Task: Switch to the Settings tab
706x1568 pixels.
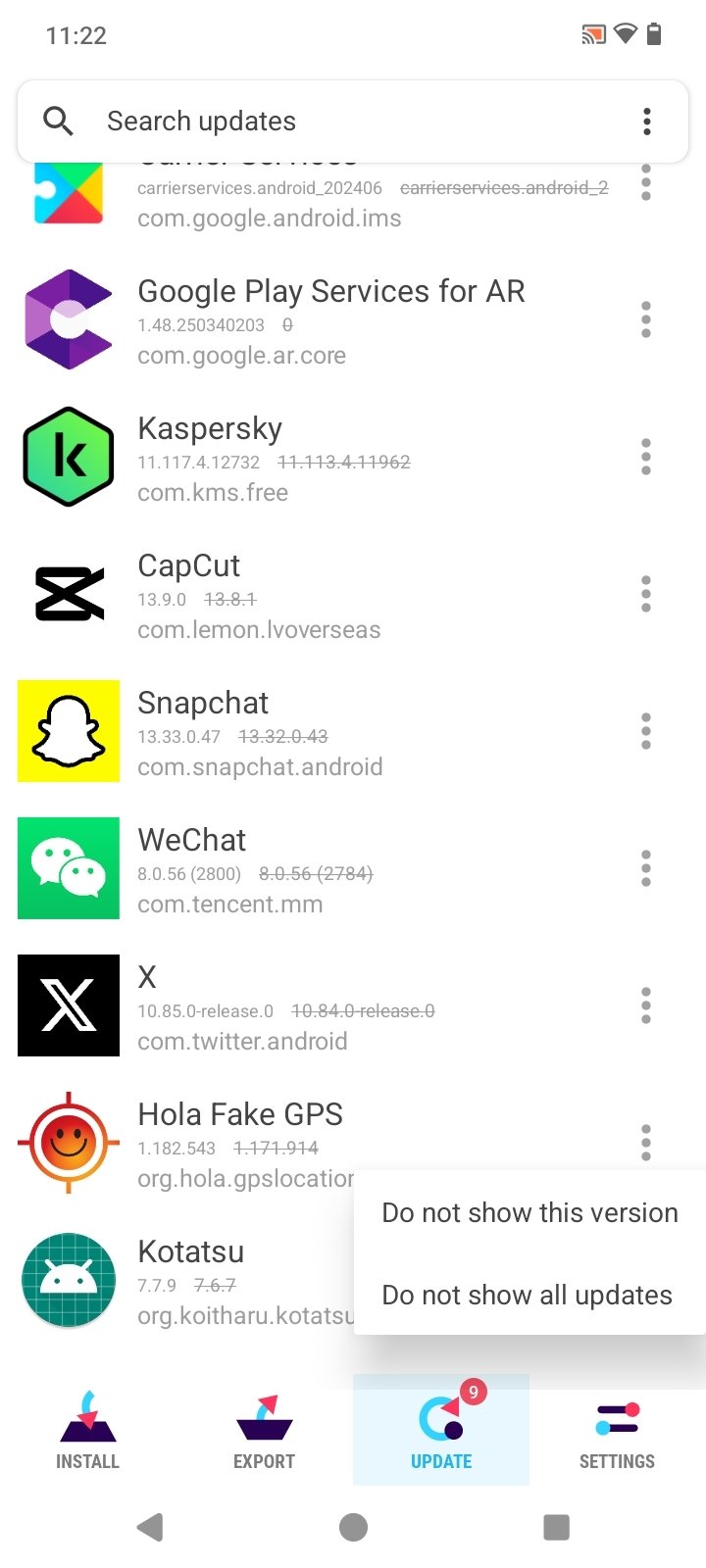Action: (617, 1430)
